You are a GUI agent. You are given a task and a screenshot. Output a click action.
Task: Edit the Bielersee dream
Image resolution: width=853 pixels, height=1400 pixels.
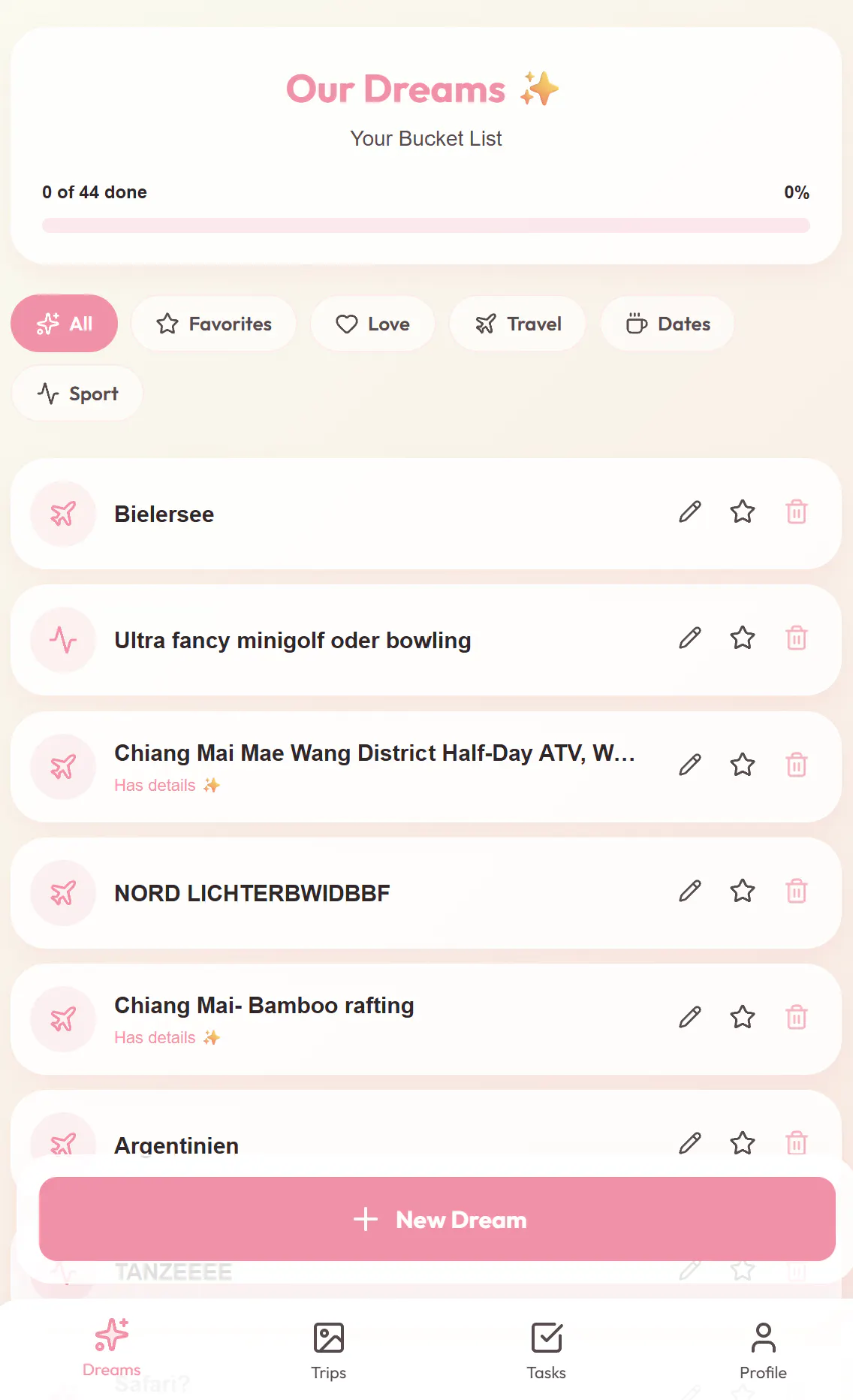click(x=690, y=512)
